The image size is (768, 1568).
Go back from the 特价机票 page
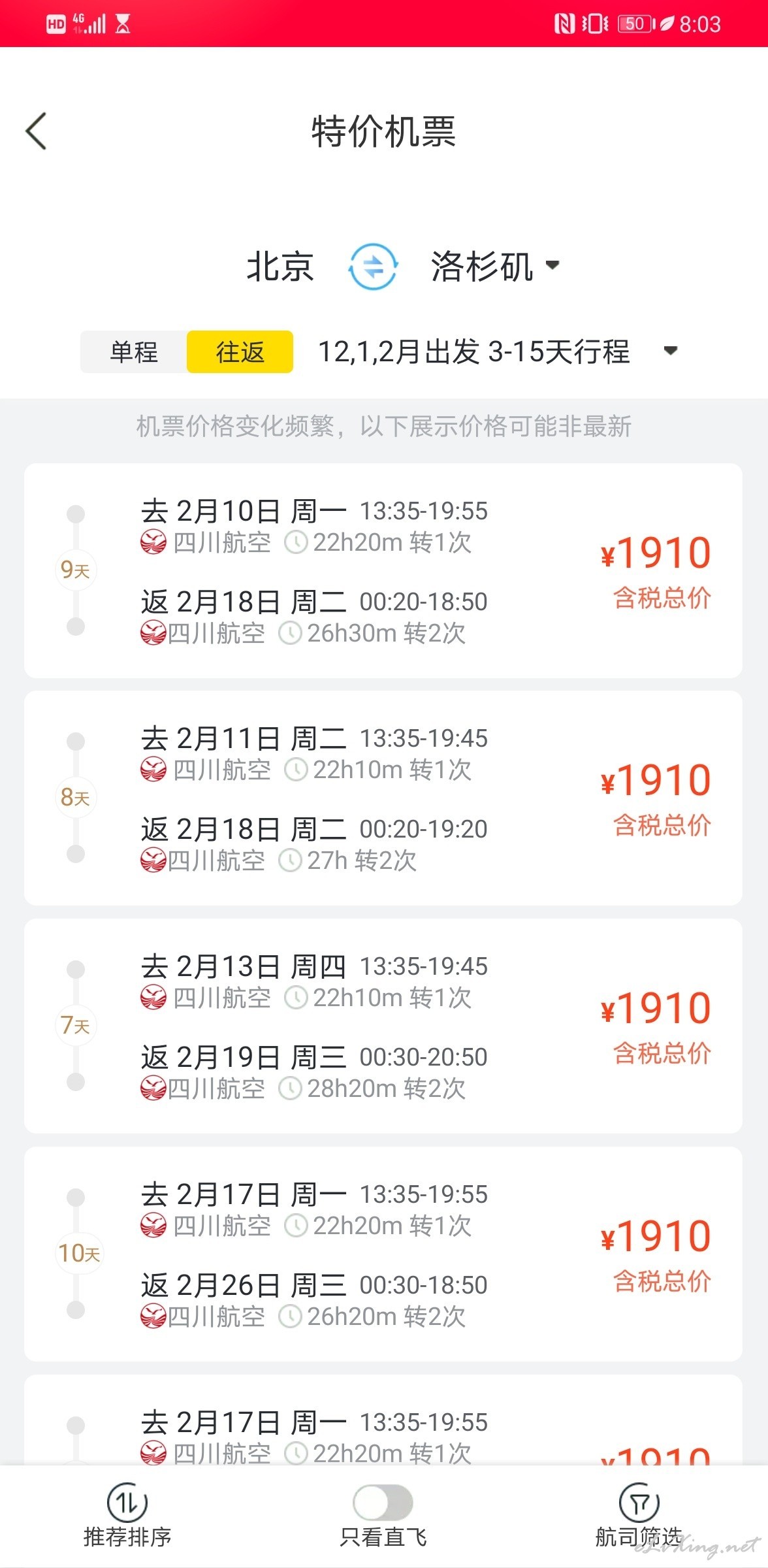pyautogui.click(x=36, y=131)
